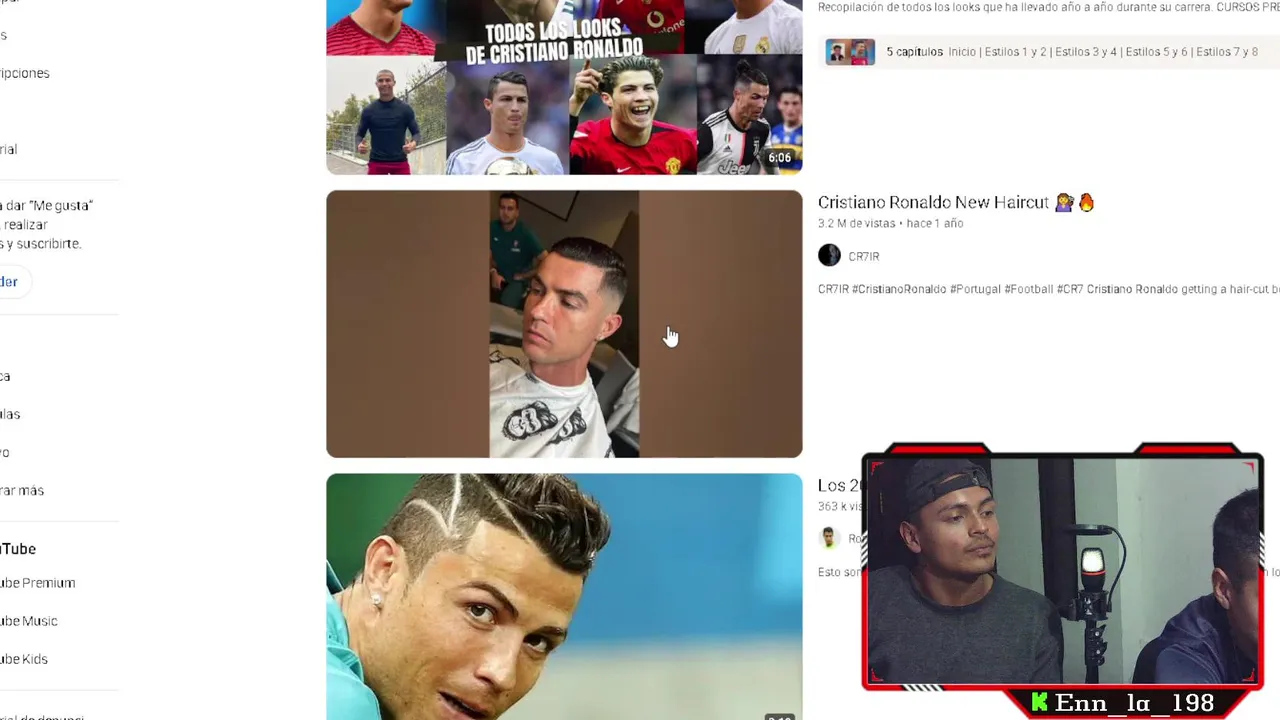Open the video with Ronaldo's close-up thumbnail
This screenshot has height=720, width=1280.
(x=564, y=596)
